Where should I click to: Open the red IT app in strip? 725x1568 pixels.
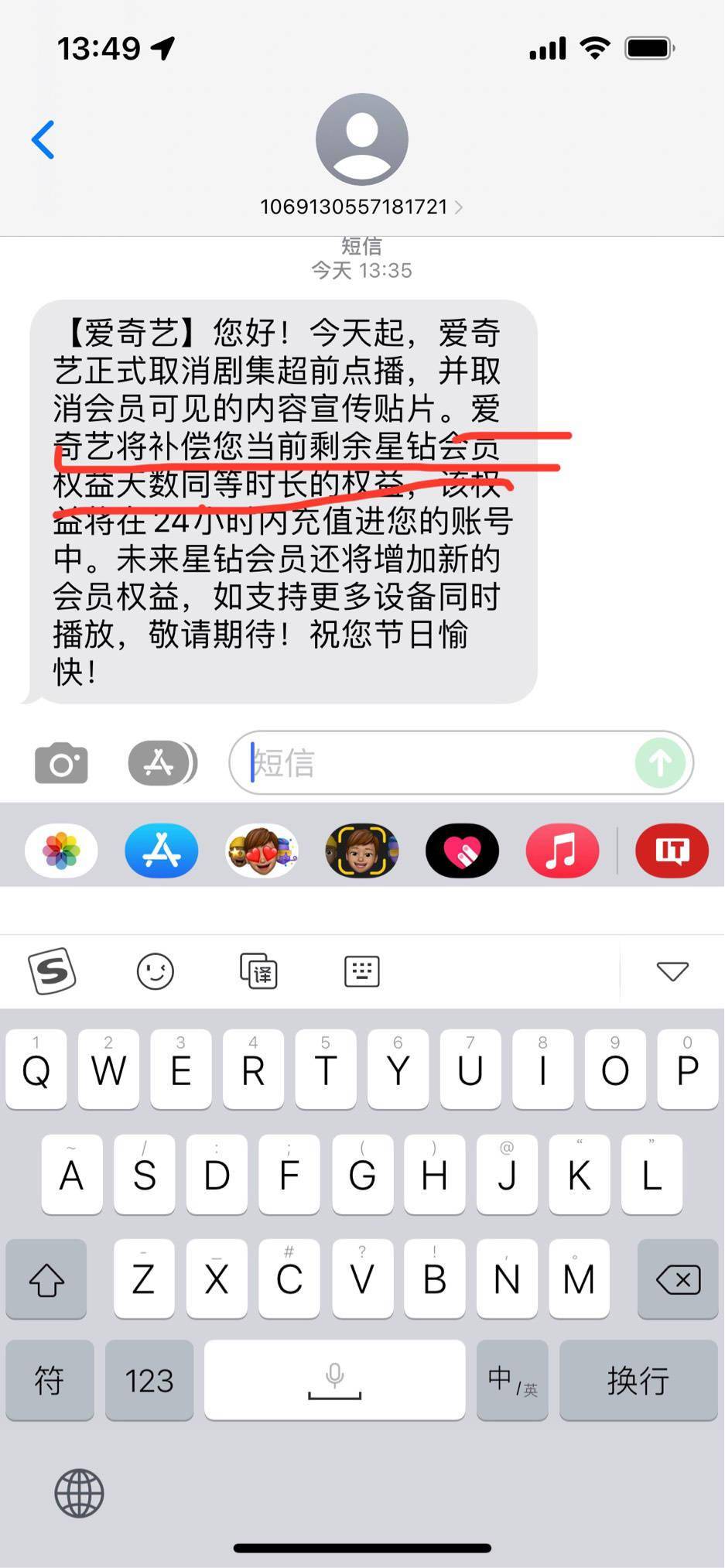tap(672, 851)
